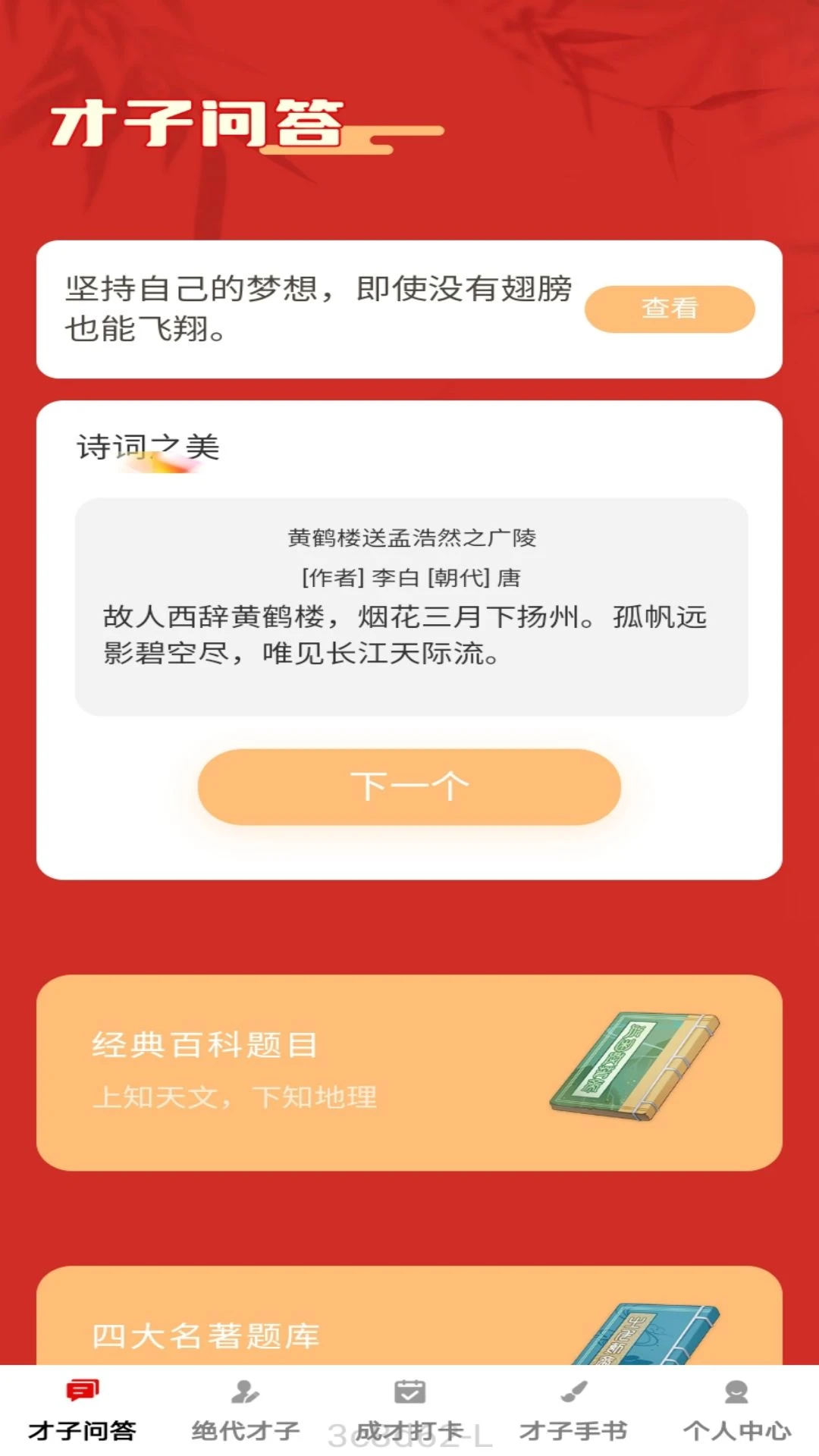Open the 成才打卡 check-in tab
This screenshot has height=1456, width=819.
tap(409, 1410)
